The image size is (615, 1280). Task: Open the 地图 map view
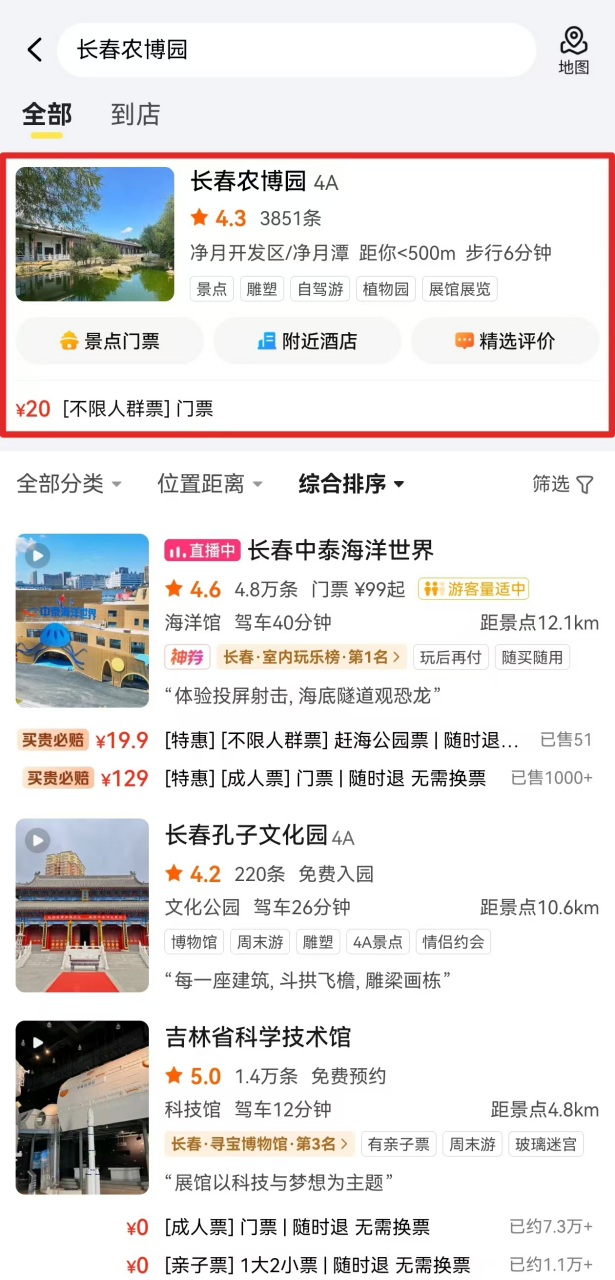[x=573, y=51]
